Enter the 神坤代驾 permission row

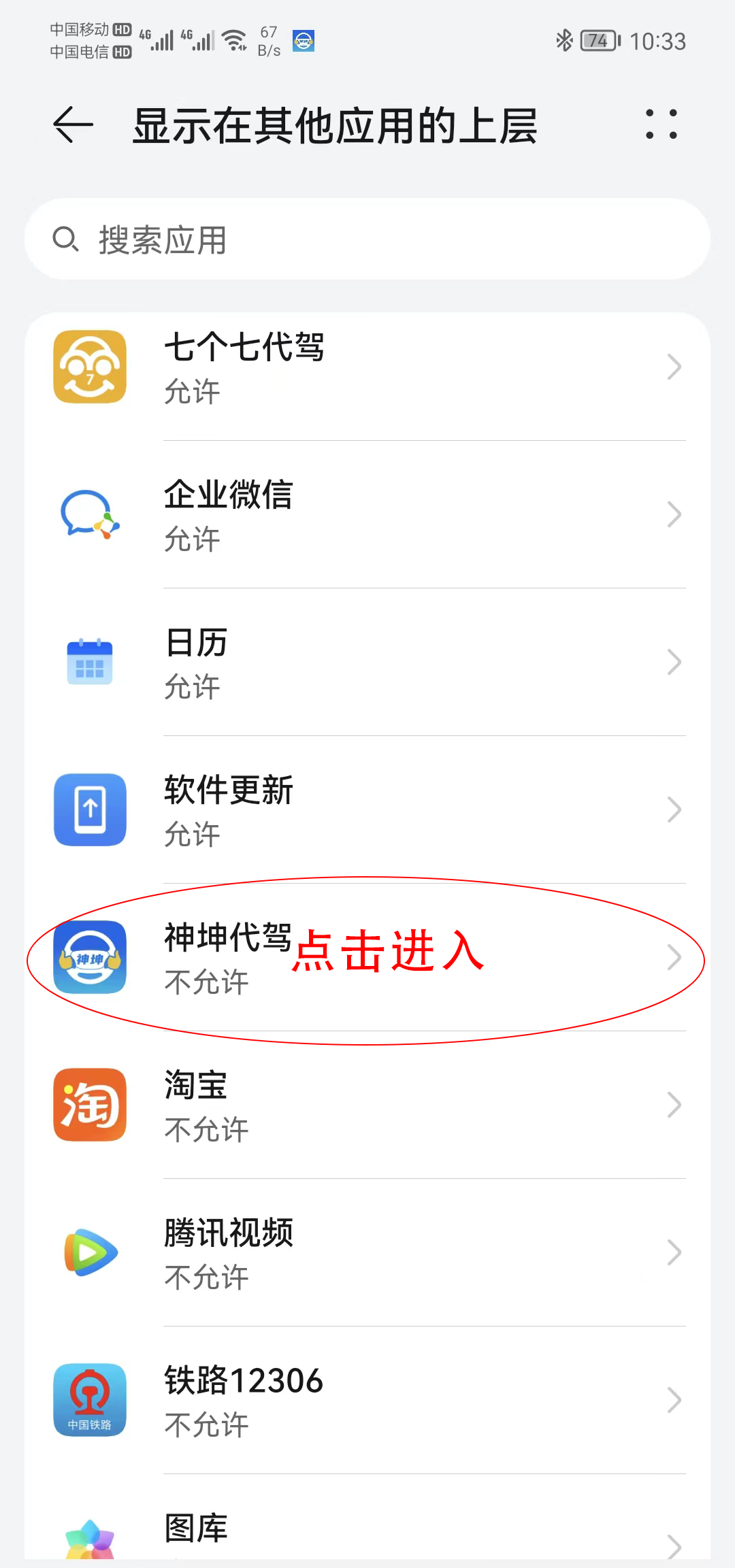[367, 958]
